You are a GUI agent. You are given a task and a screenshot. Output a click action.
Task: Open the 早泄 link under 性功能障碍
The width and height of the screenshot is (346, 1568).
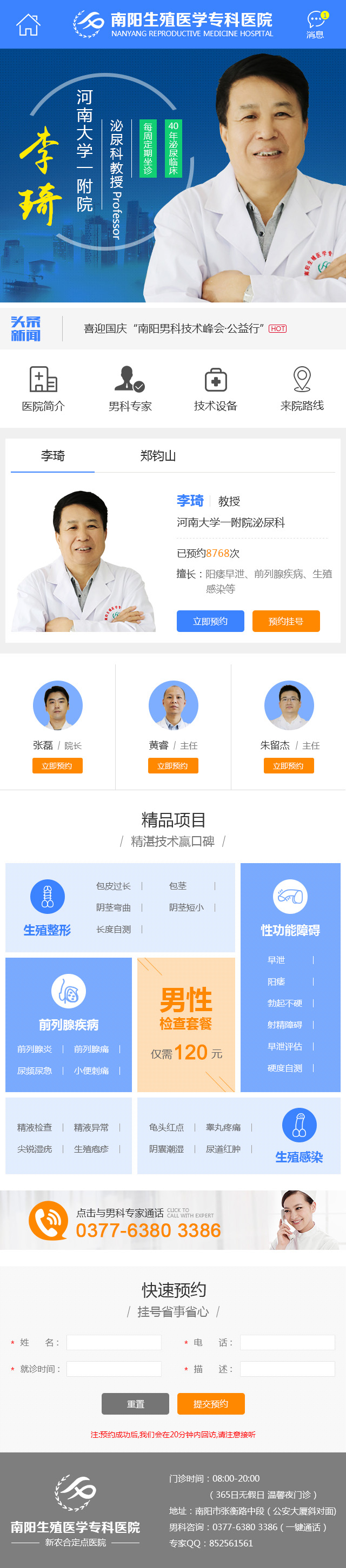click(276, 960)
